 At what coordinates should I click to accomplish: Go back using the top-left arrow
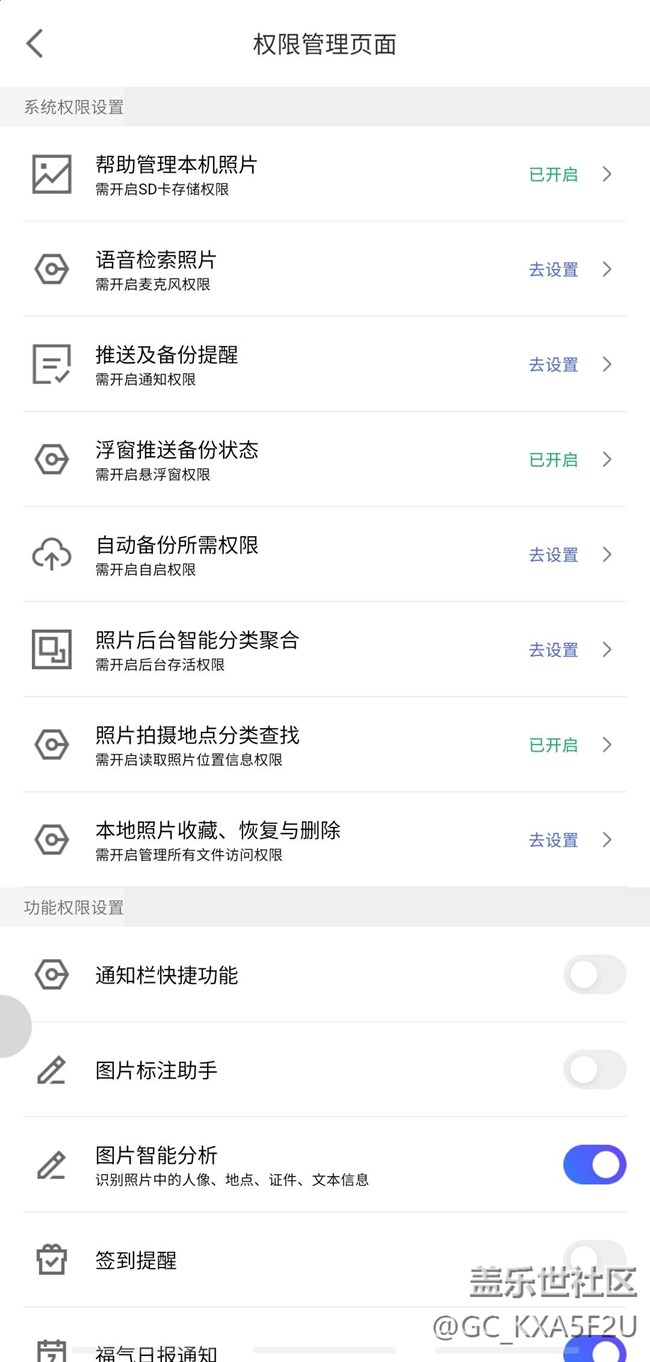pyautogui.click(x=35, y=44)
